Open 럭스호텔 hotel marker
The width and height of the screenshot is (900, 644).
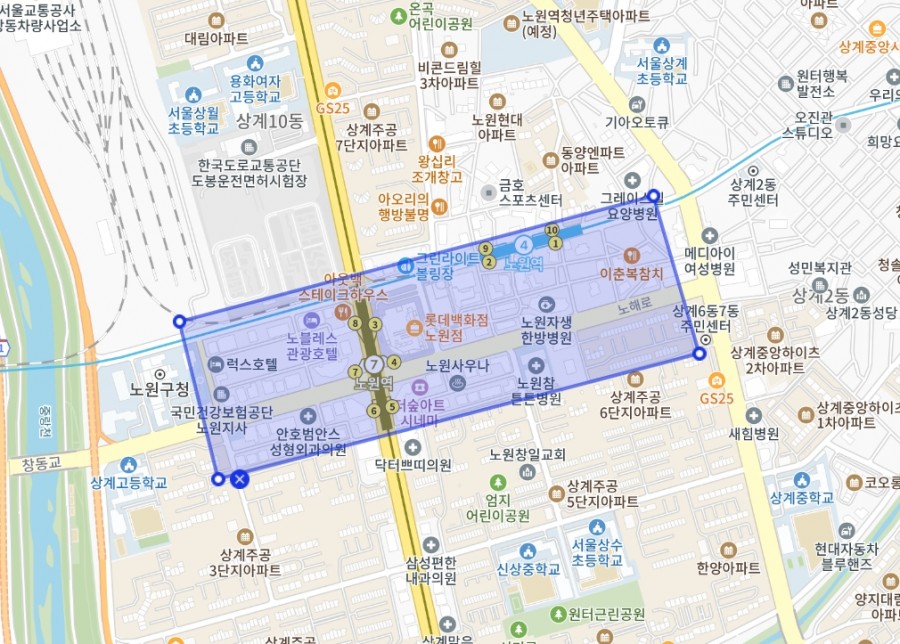tap(216, 364)
